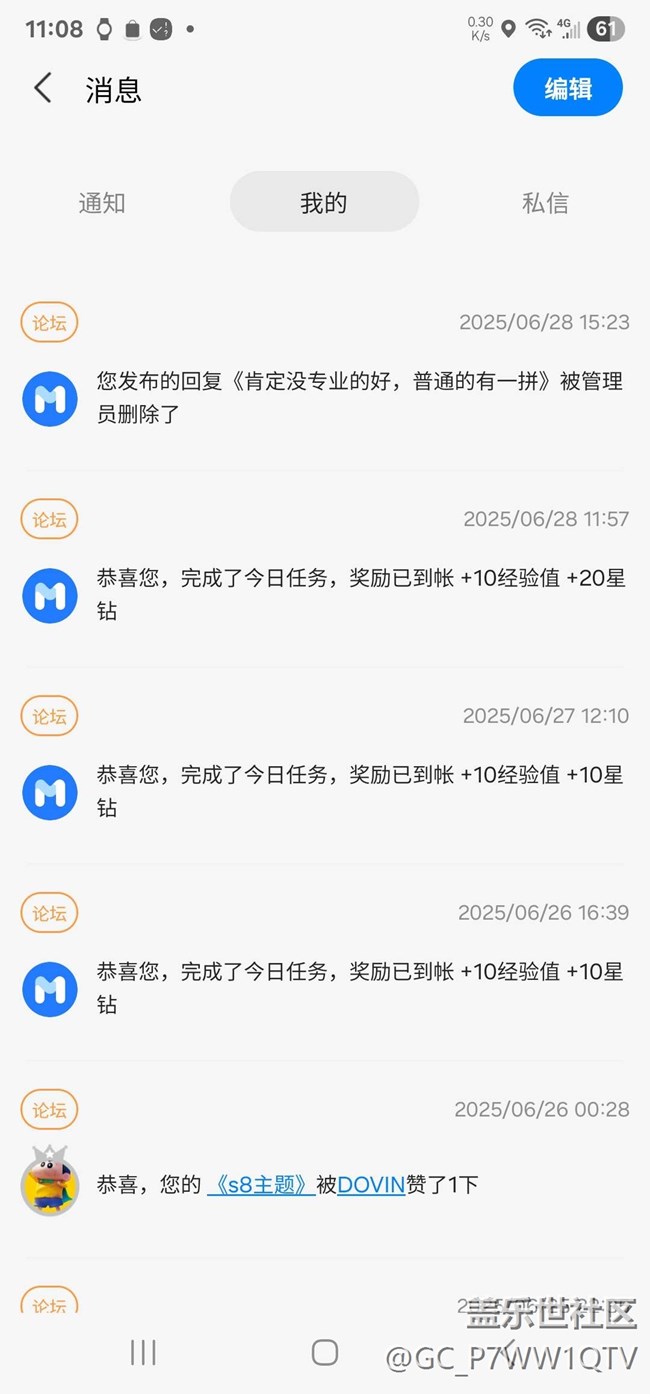
Task: Tap the avatar beside the DOVIN like message
Action: point(50,1182)
